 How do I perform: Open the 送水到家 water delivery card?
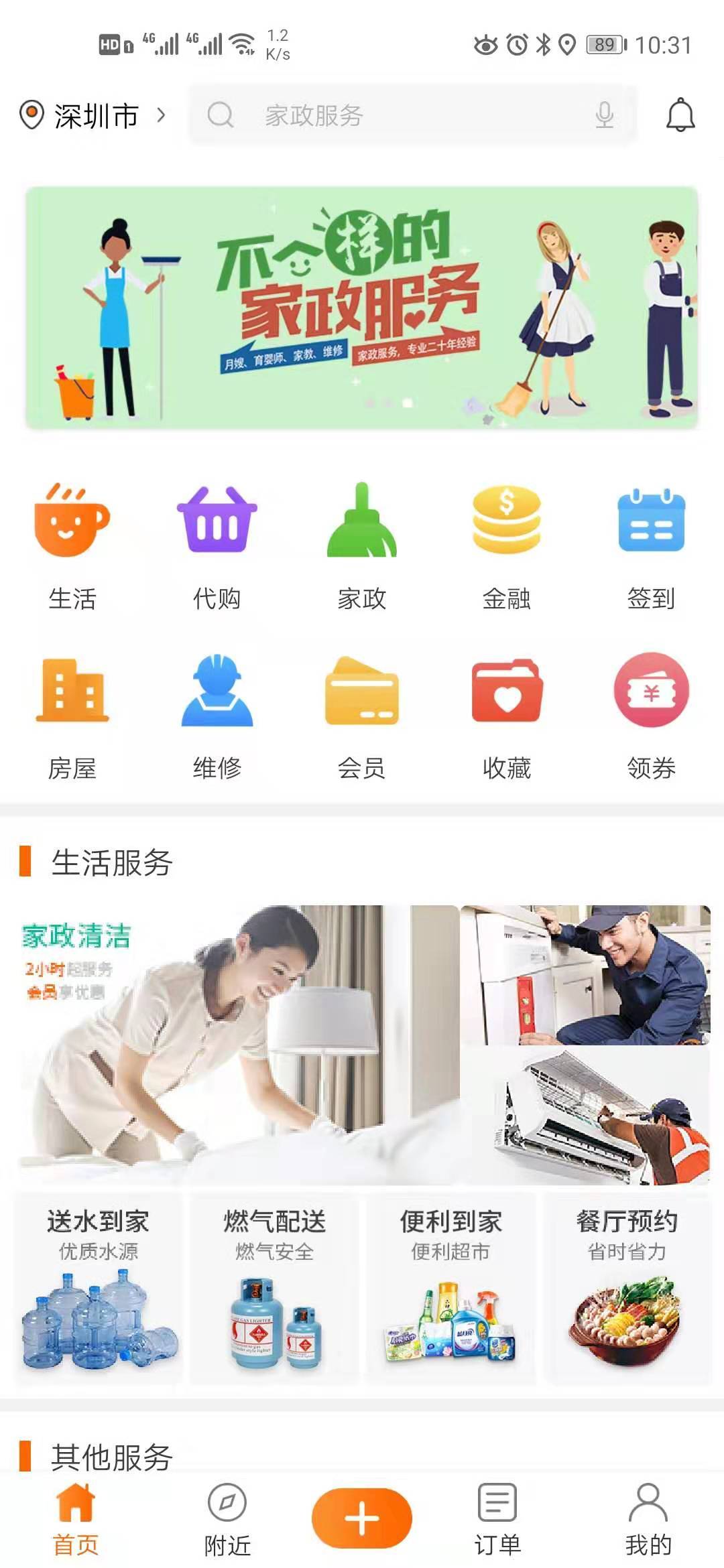tap(99, 1288)
